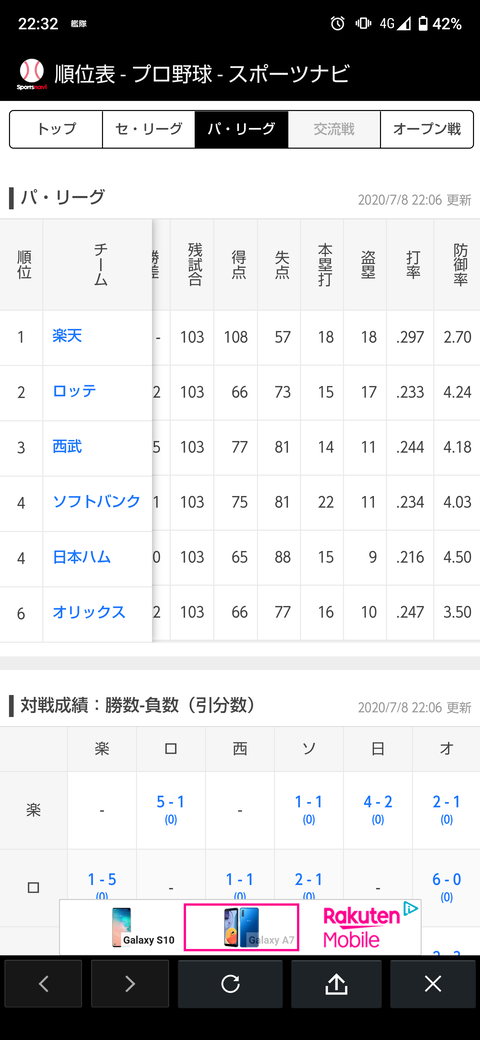The height and width of the screenshot is (1040, 480).
Task: Go forward with the browser forward arrow
Action: pos(130,984)
